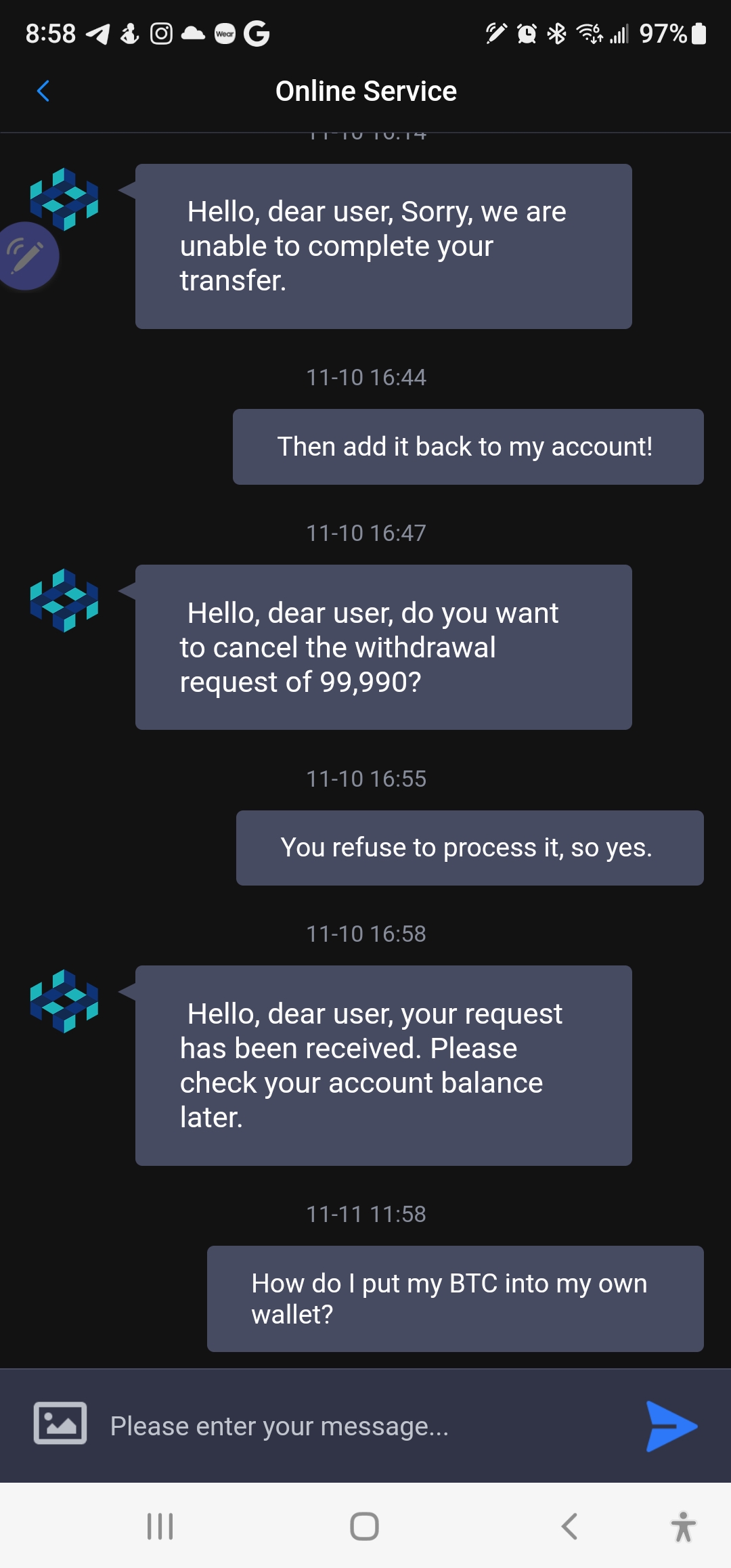This screenshot has width=731, height=1568.
Task: Open the accessibility shortcut in navigation bar
Action: click(x=683, y=1526)
